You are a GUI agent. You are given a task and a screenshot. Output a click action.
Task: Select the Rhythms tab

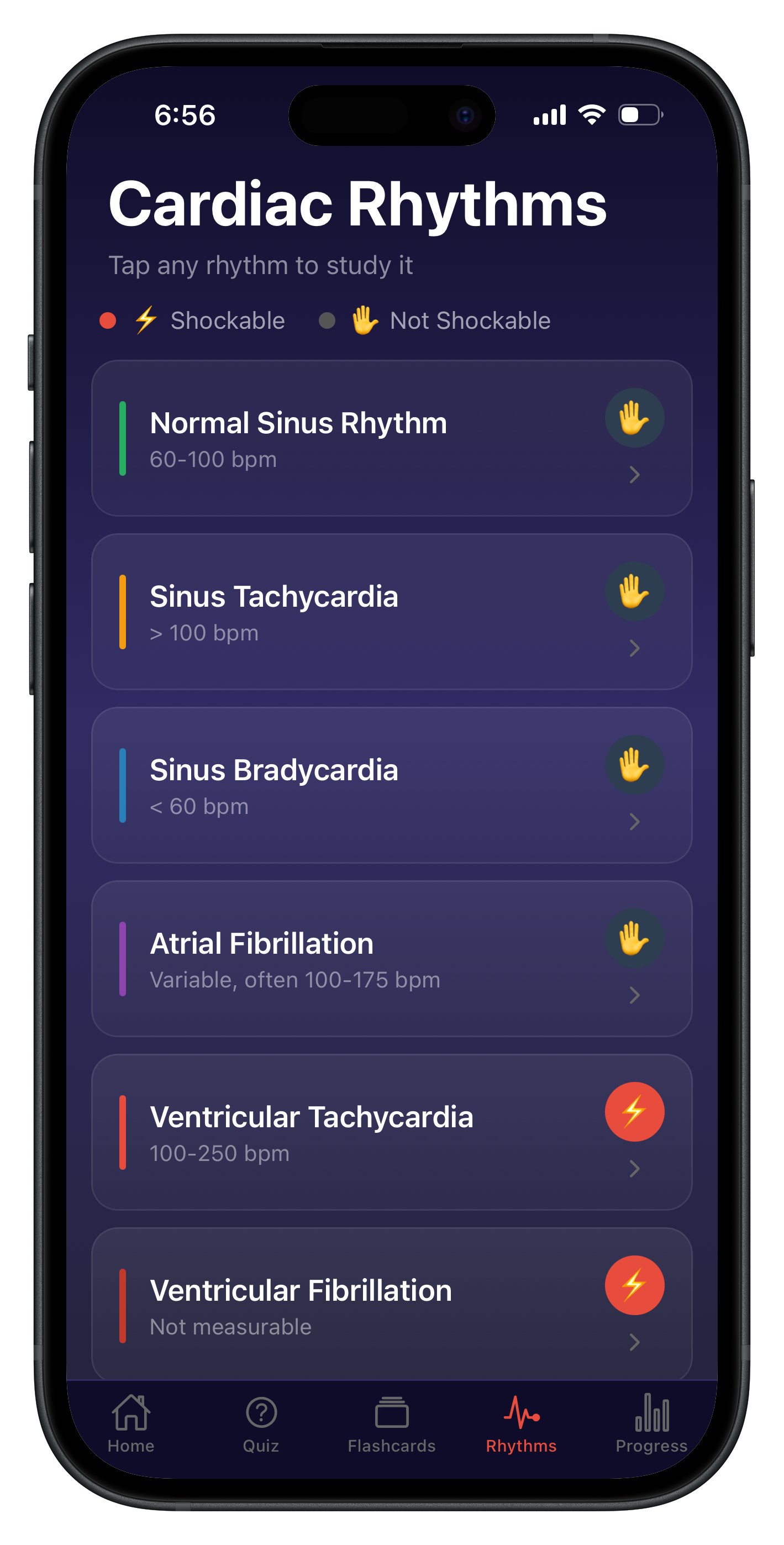[521, 1424]
